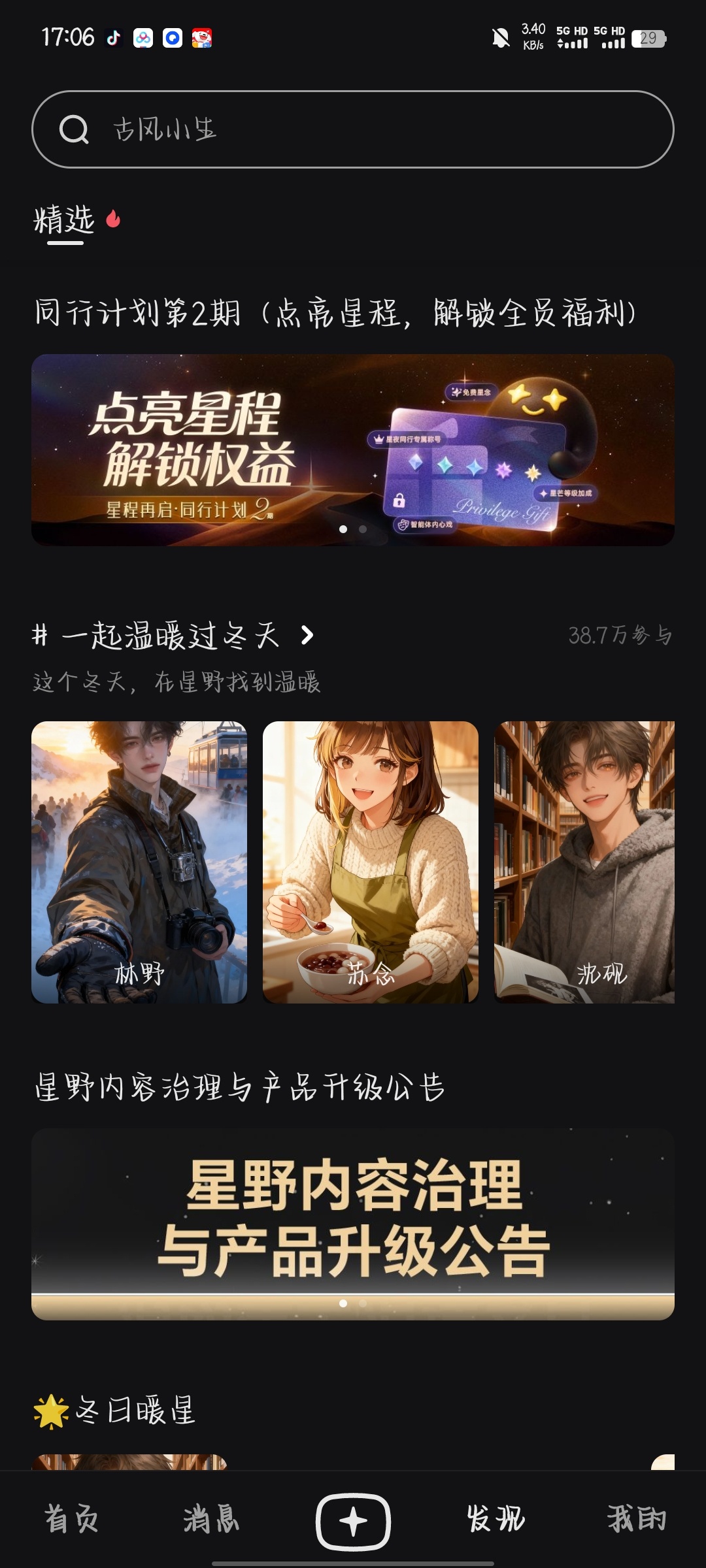706x1568 pixels.
Task: Switch to the 发现 tab
Action: coord(496,1518)
